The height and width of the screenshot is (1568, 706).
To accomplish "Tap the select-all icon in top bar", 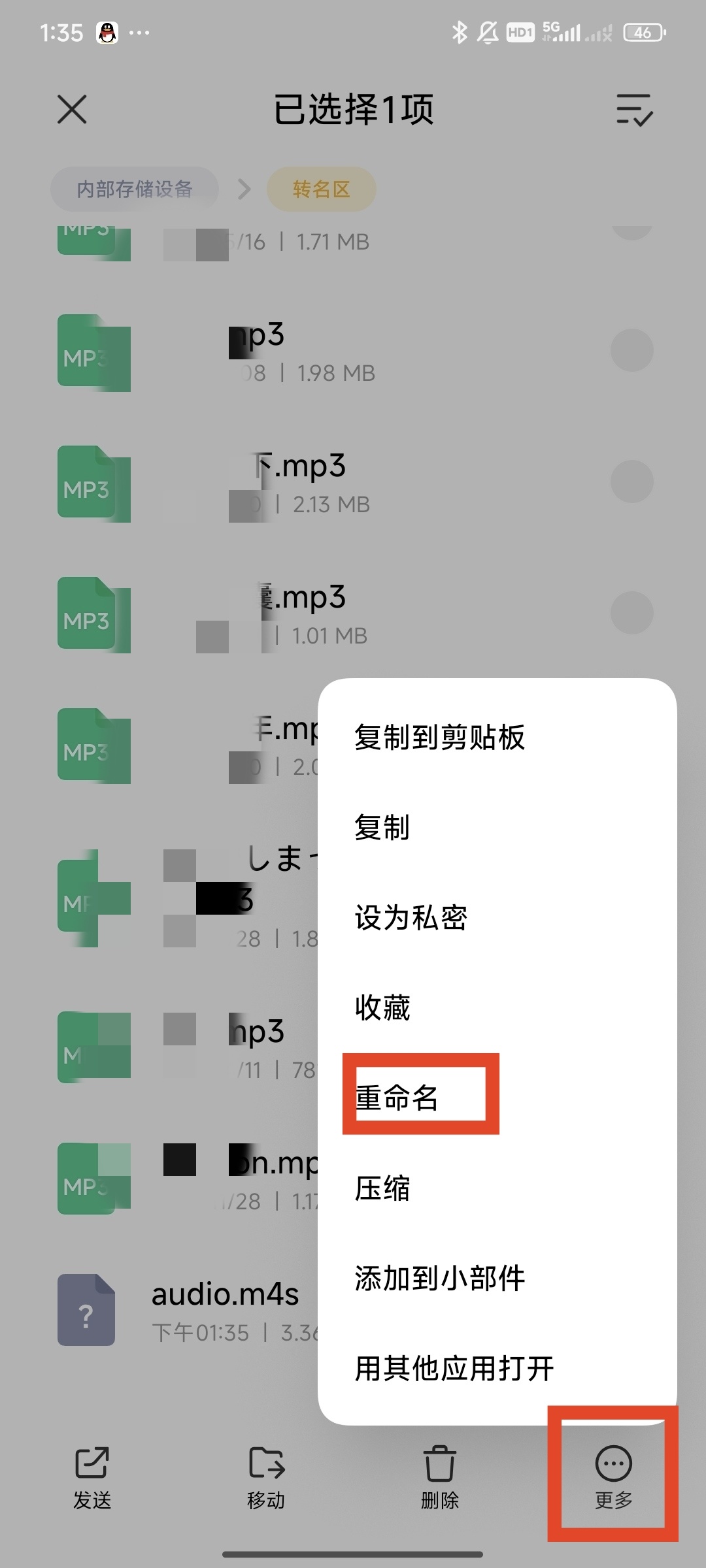I will (633, 109).
